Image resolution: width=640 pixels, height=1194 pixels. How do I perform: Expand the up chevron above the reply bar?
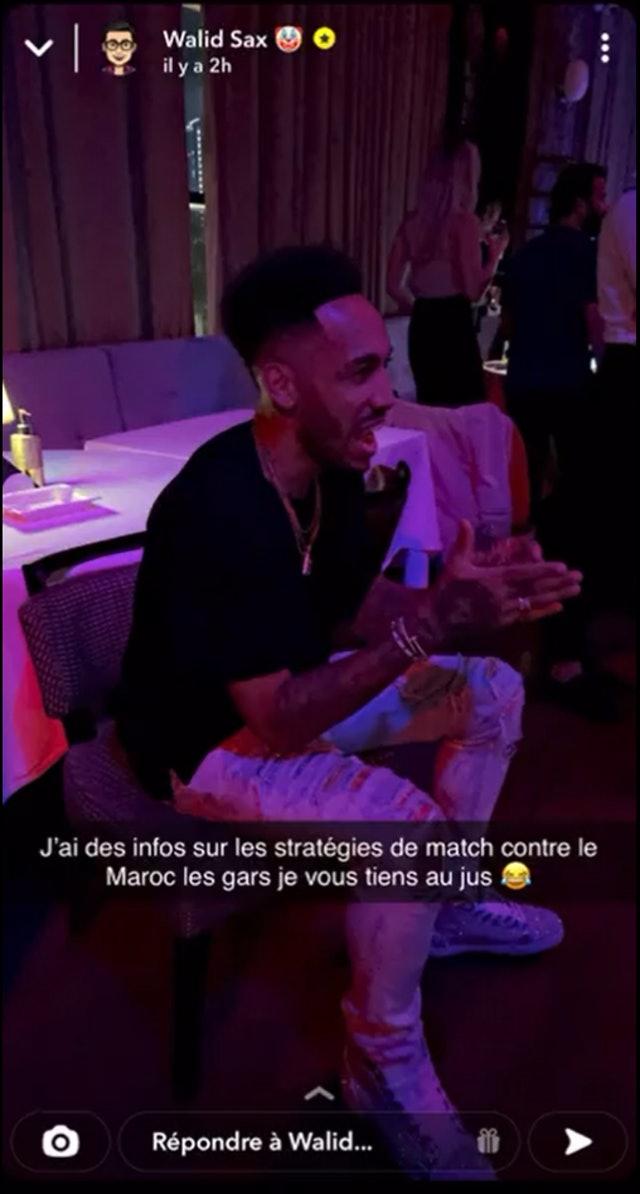pyautogui.click(x=319, y=1093)
